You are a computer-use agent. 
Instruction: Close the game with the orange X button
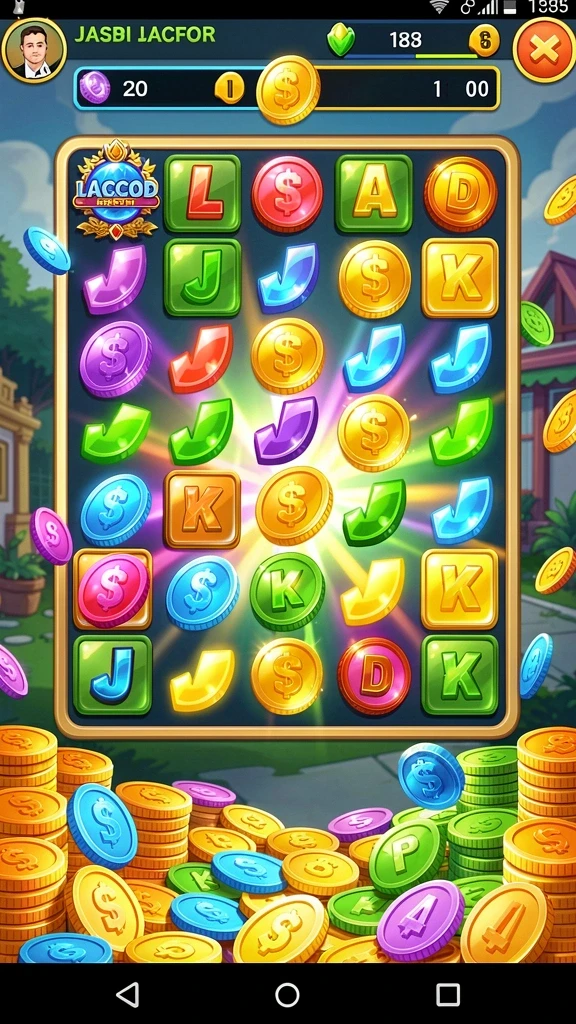pos(543,50)
